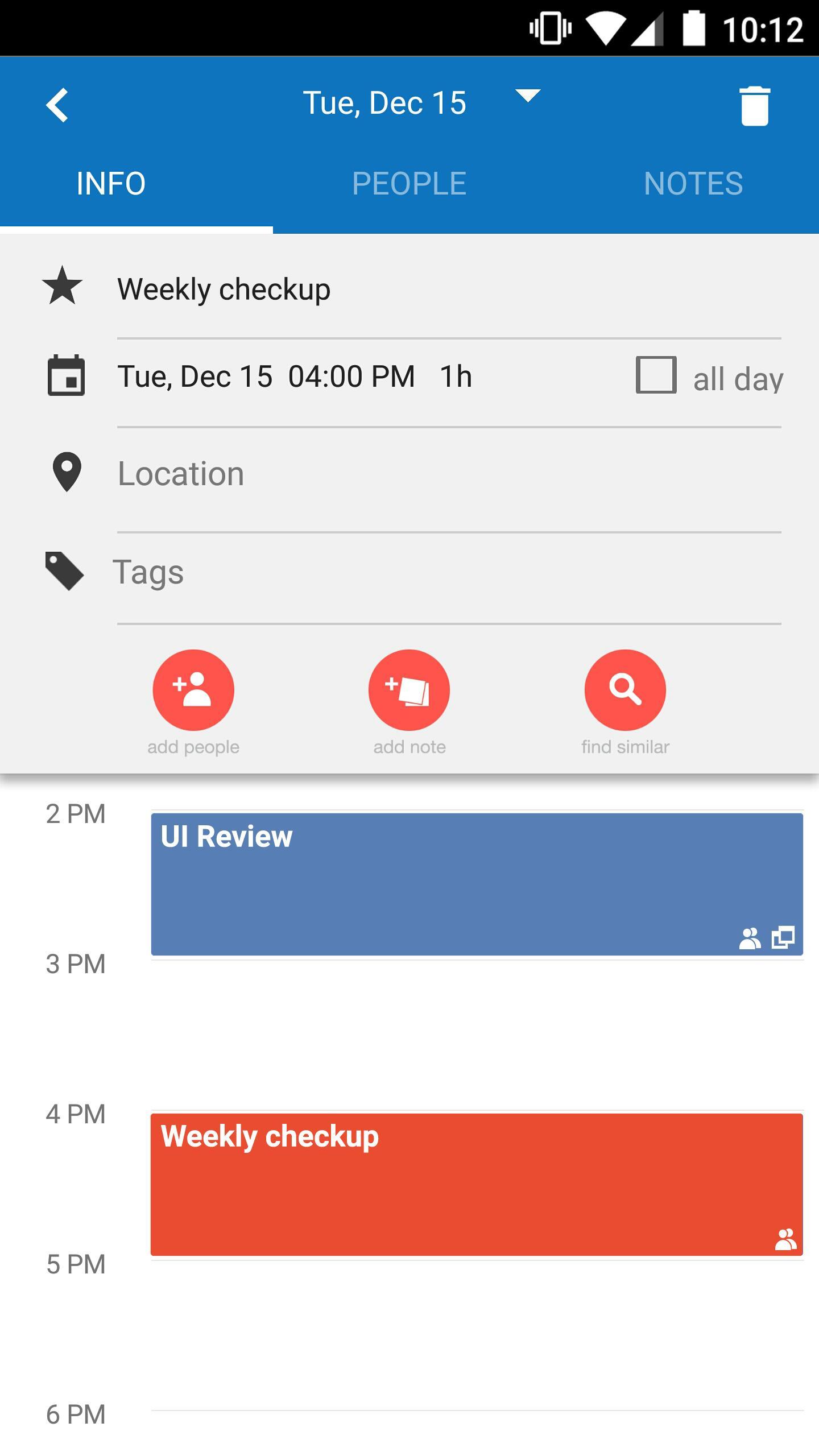
Task: Change the event start time 04:00 PM
Action: point(353,375)
